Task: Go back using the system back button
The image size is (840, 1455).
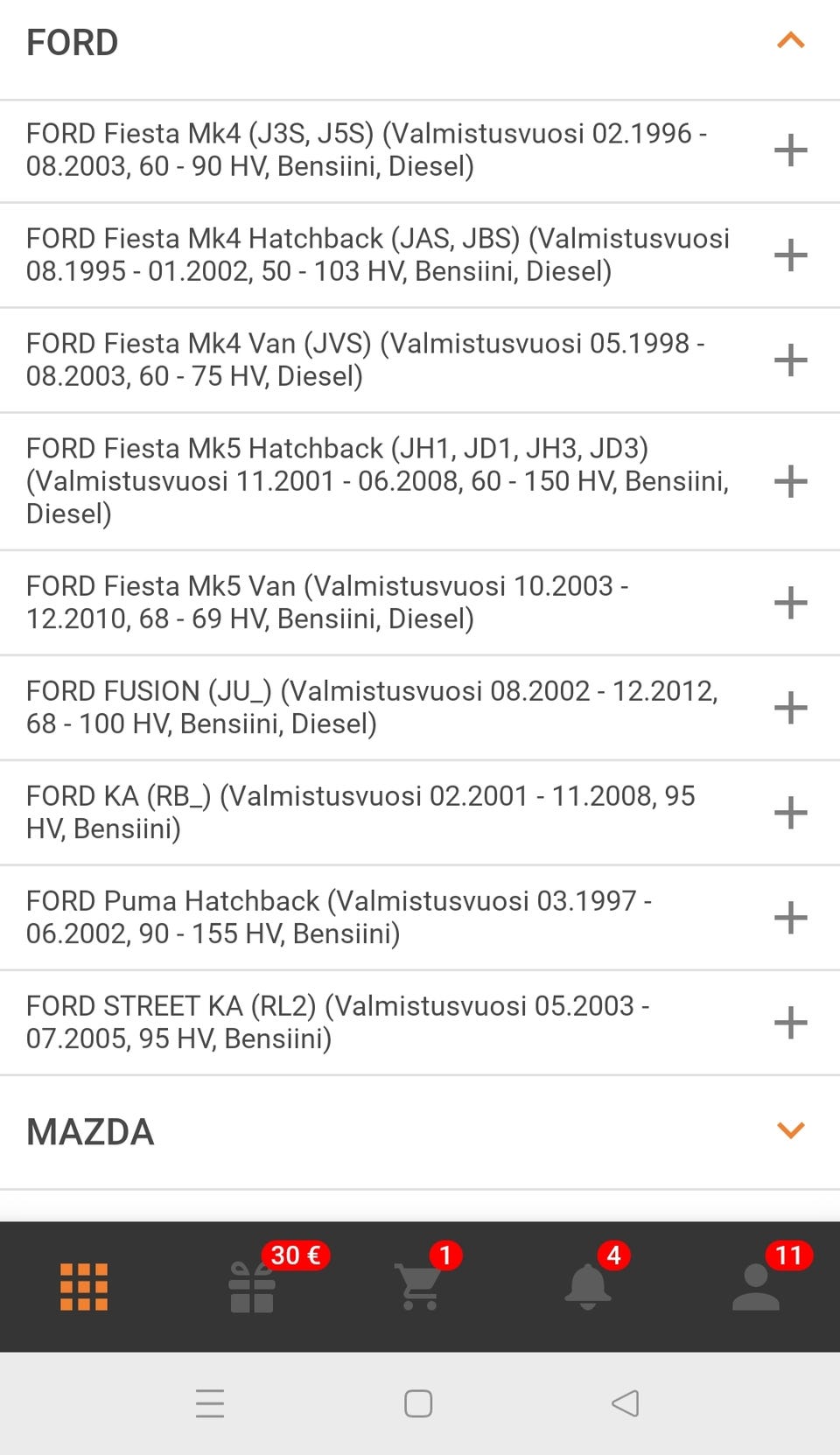Action: pos(626,1403)
